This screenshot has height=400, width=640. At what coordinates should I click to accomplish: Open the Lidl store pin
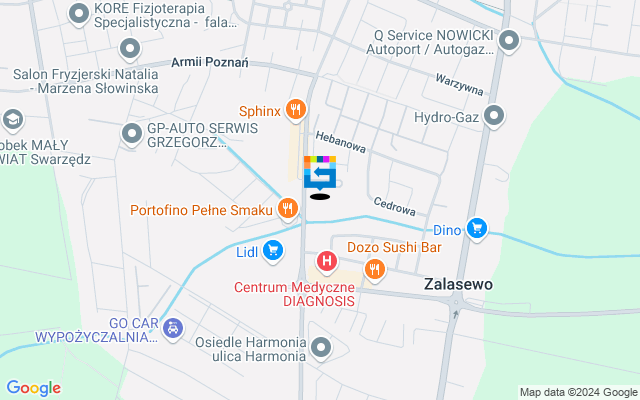(272, 252)
